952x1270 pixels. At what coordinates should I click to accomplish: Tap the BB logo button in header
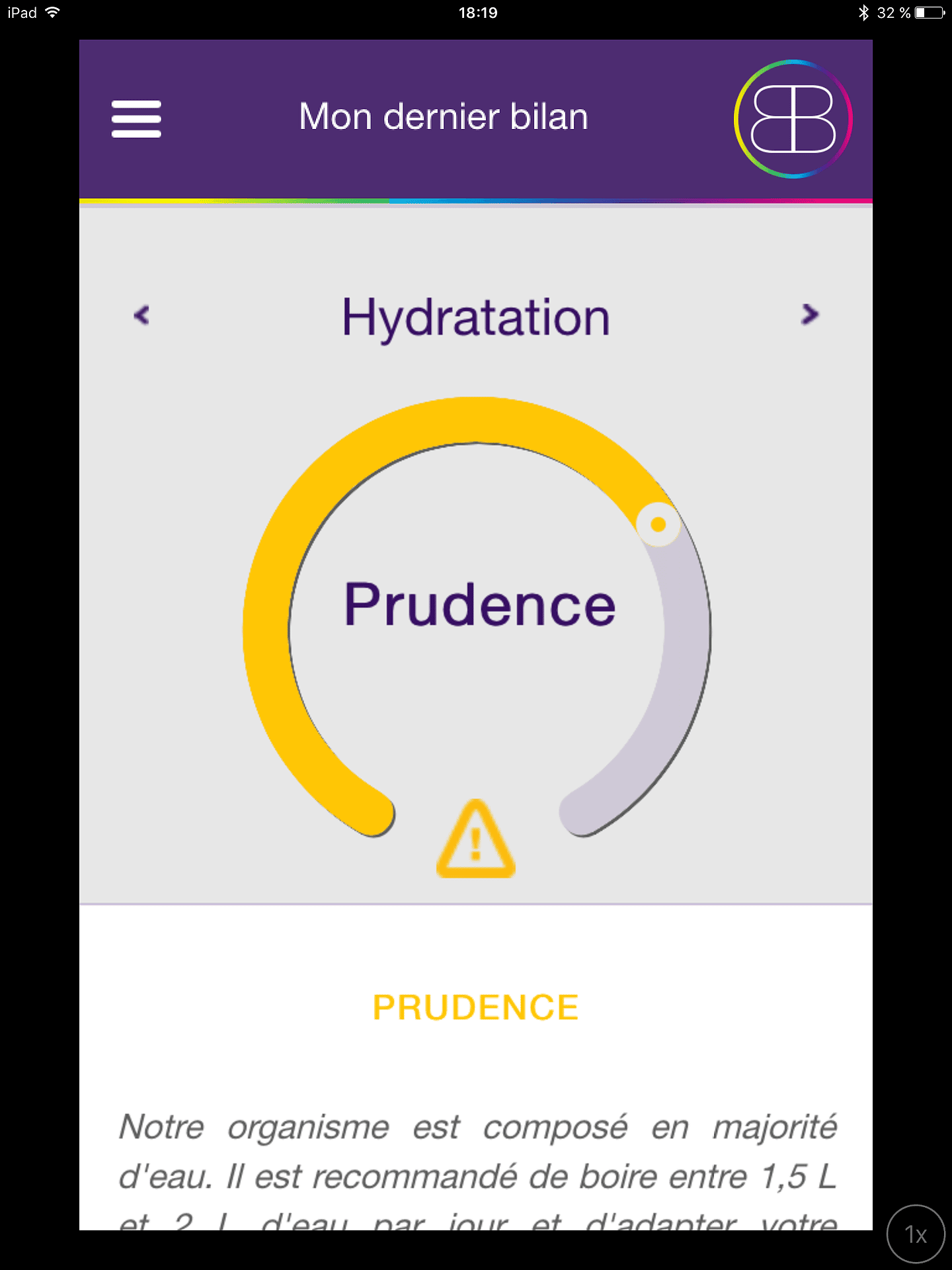[793, 119]
